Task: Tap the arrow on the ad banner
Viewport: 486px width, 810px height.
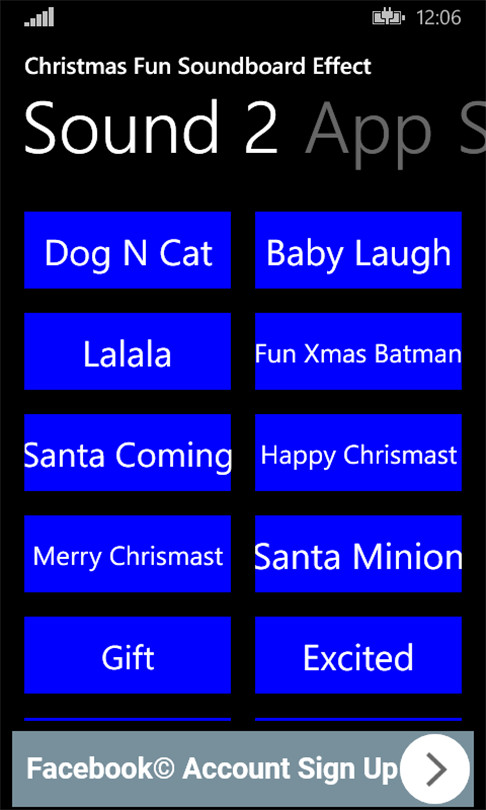Action: pyautogui.click(x=435, y=769)
